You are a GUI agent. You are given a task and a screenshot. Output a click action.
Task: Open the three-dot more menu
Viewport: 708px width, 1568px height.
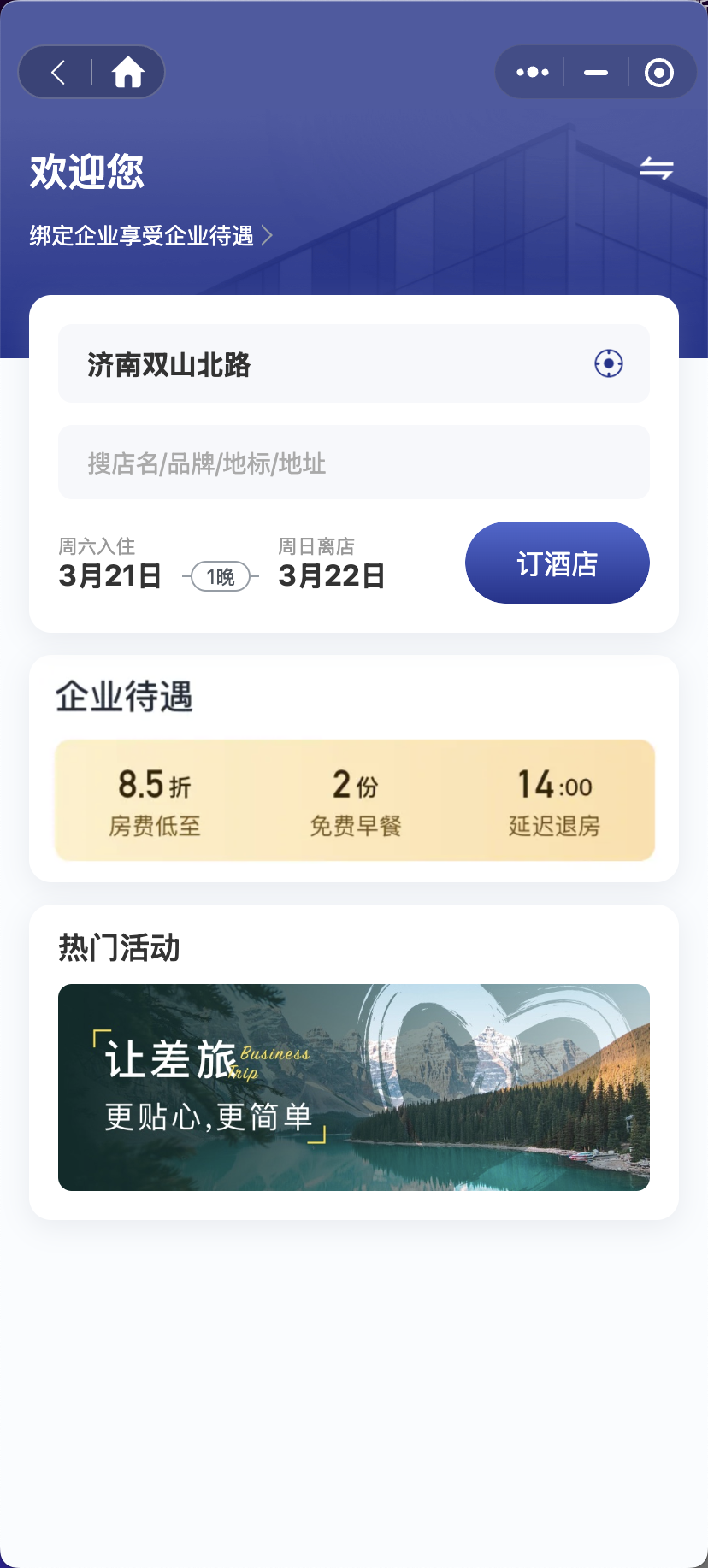[x=533, y=73]
